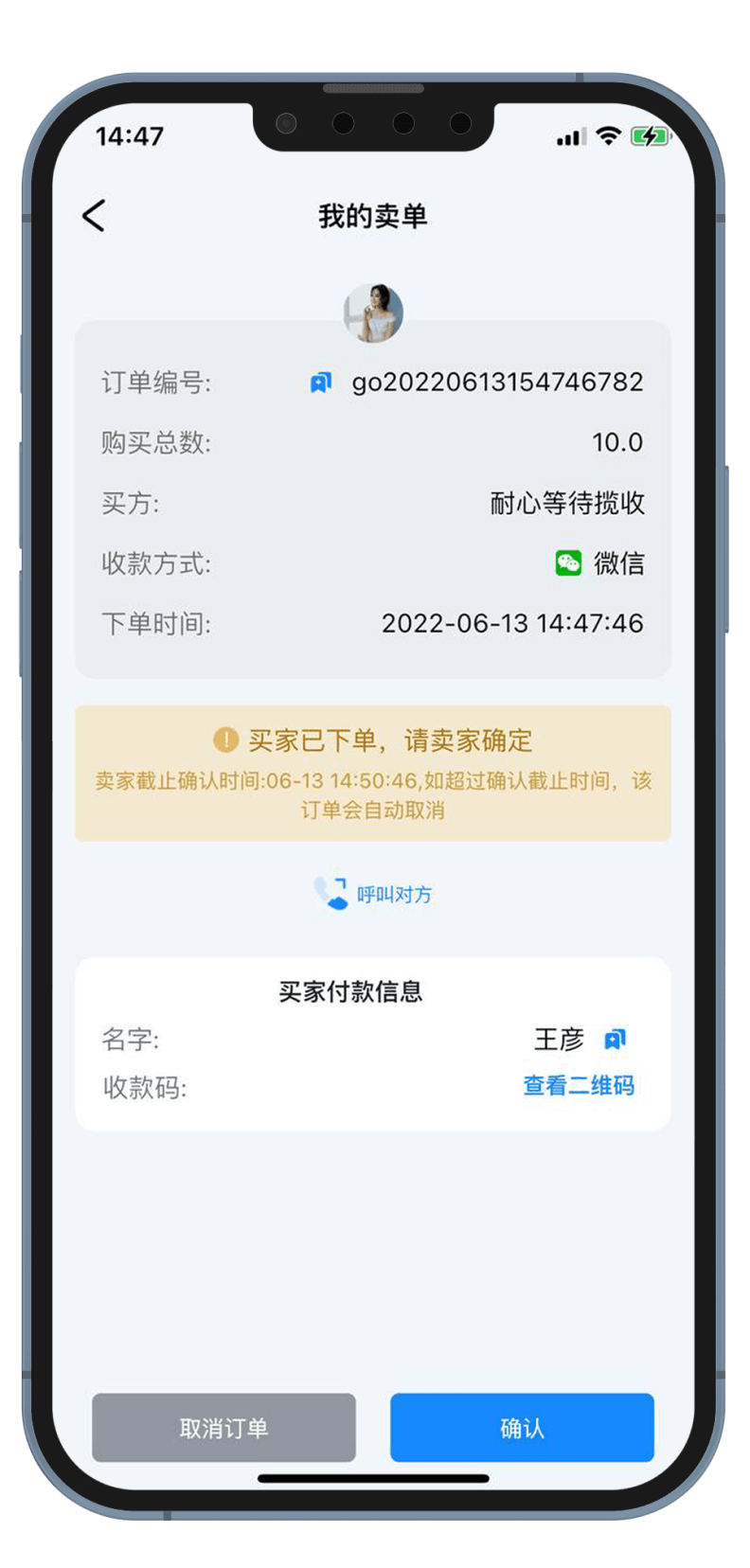Open the buyer's avatar photo
Screen dimensions: 750x1568
[373, 312]
